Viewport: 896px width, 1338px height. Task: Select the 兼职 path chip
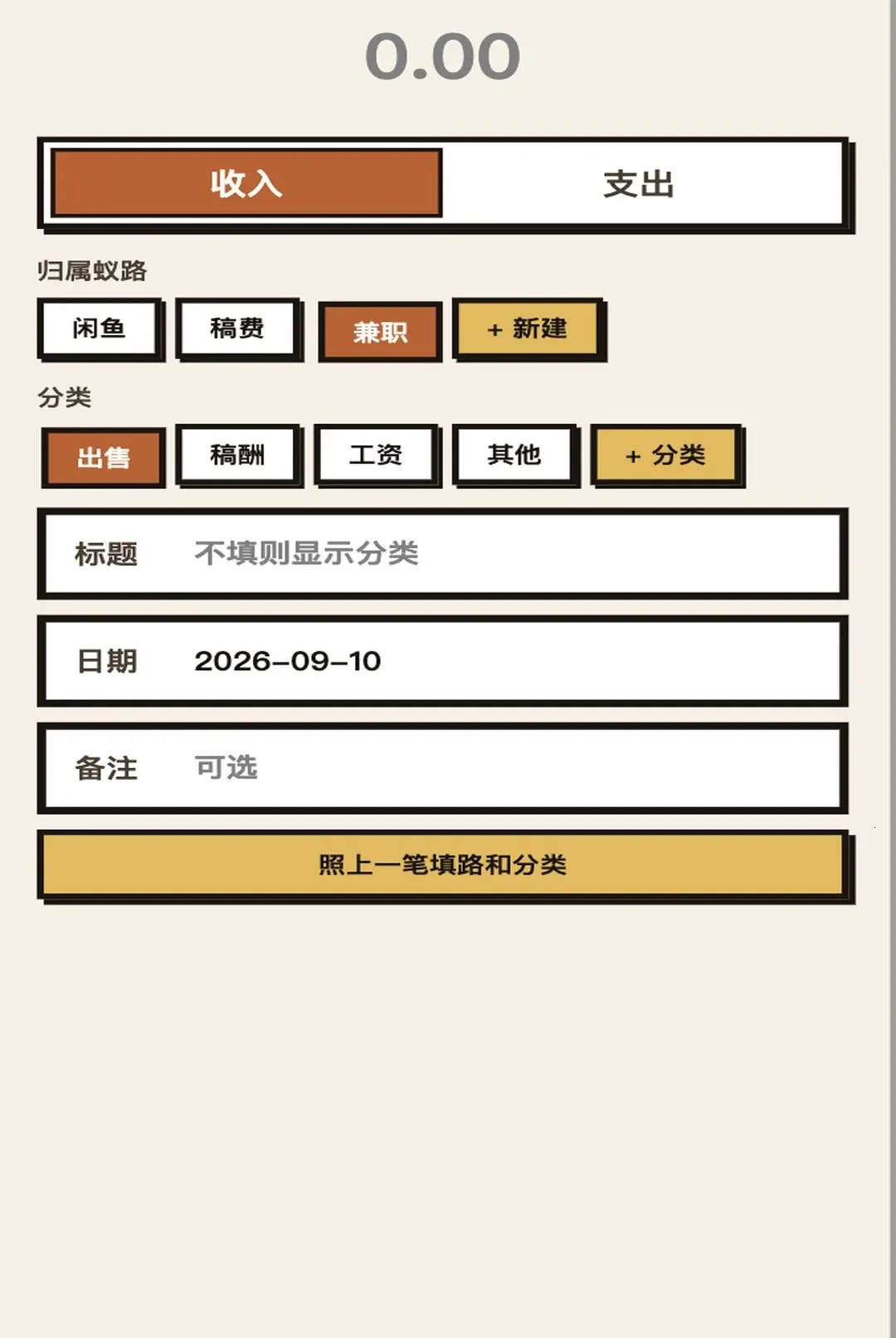click(380, 333)
